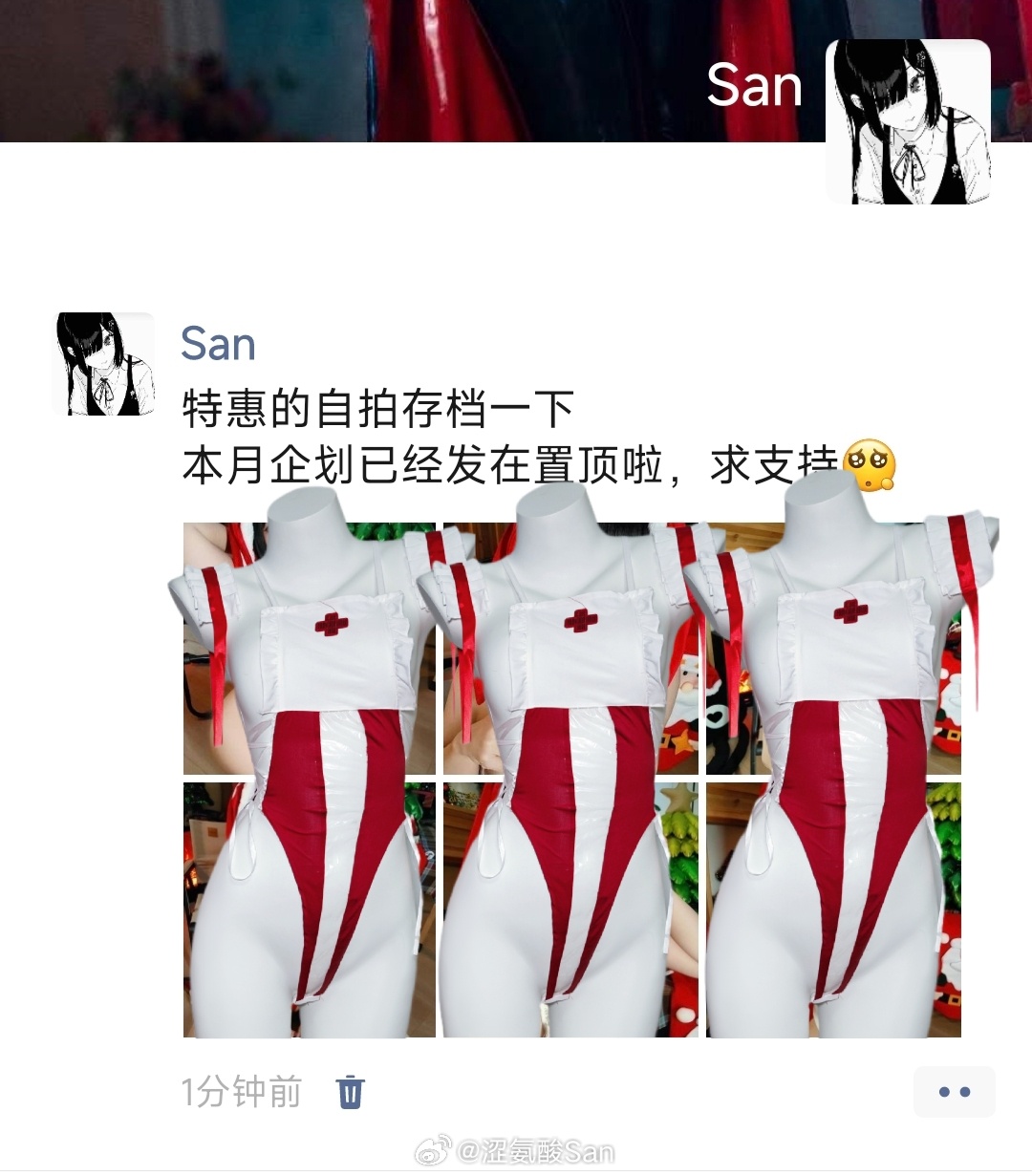Delete this Moments post with the trash icon
Image resolution: width=1032 pixels, height=1176 pixels.
click(351, 1091)
